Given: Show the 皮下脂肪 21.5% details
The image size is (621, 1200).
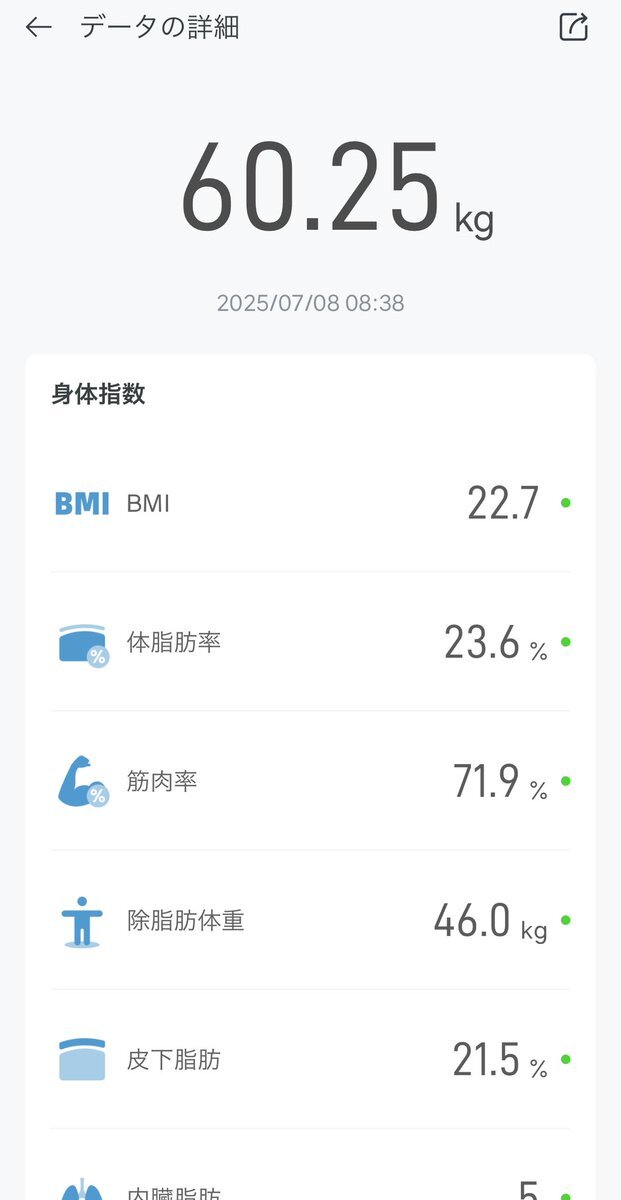Looking at the screenshot, I should coord(311,1059).
